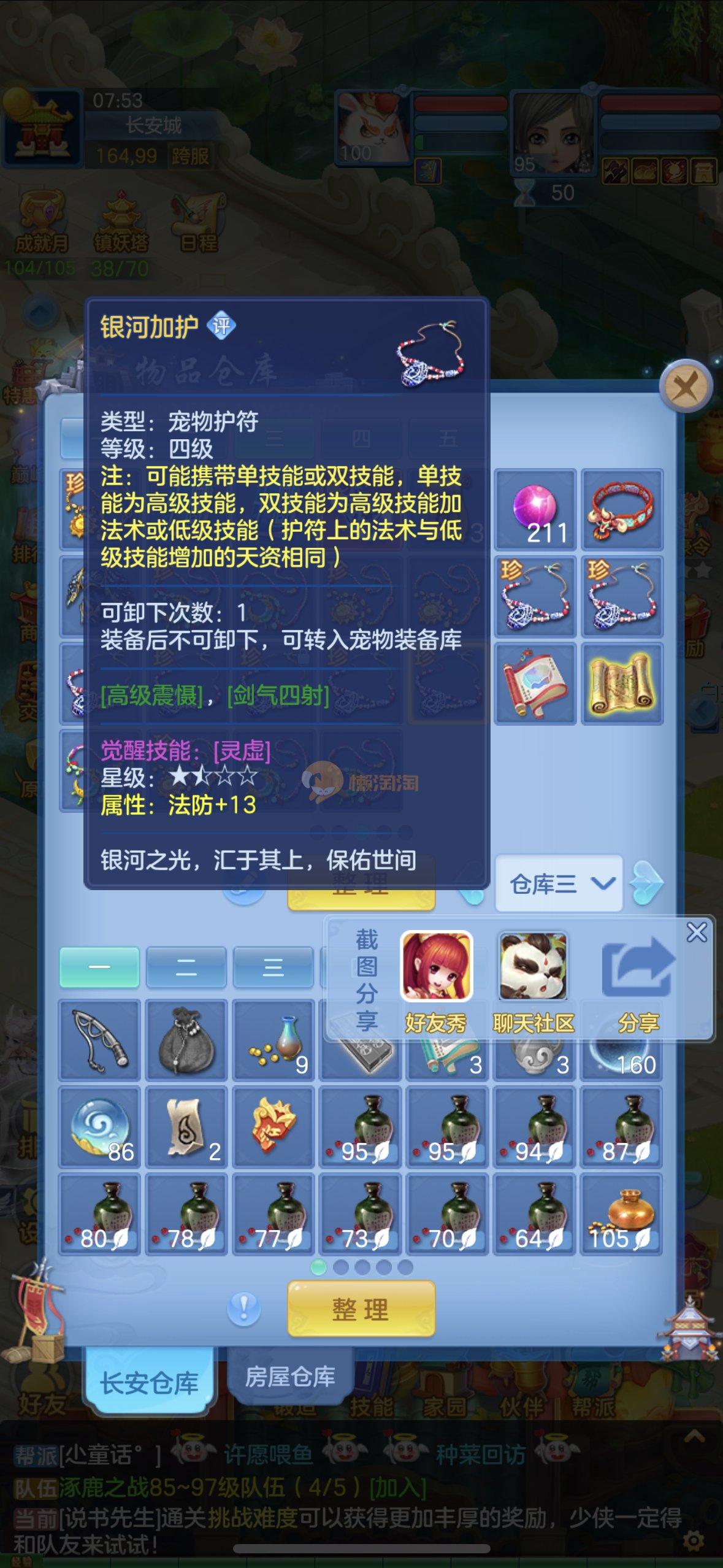Select the 长安仓库 tab
This screenshot has width=723, height=1568.
coord(149,1382)
